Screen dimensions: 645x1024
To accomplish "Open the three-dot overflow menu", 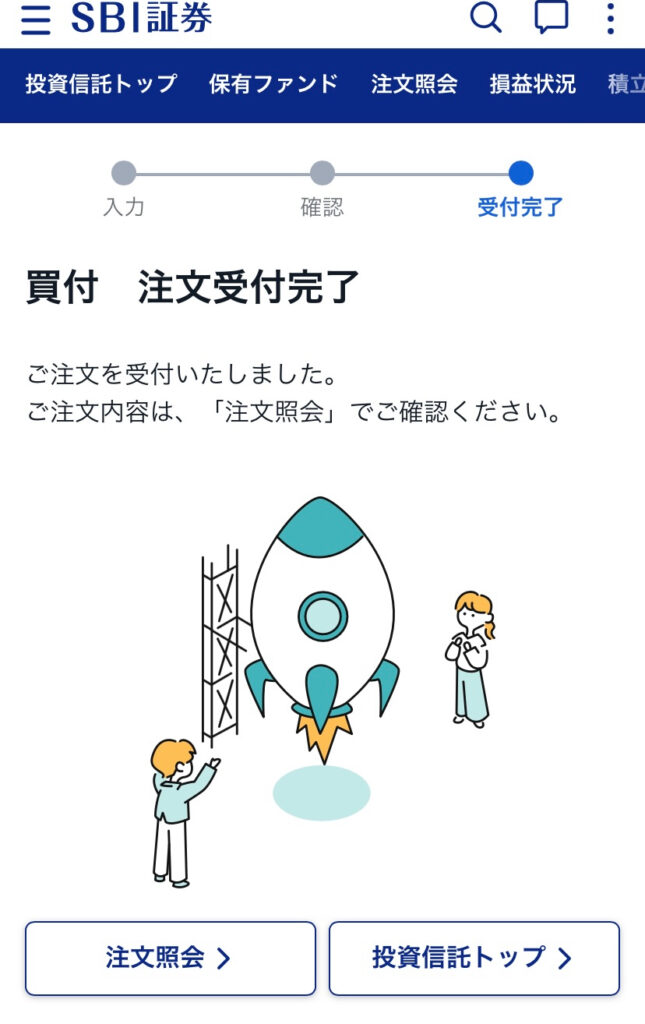I will point(611,18).
